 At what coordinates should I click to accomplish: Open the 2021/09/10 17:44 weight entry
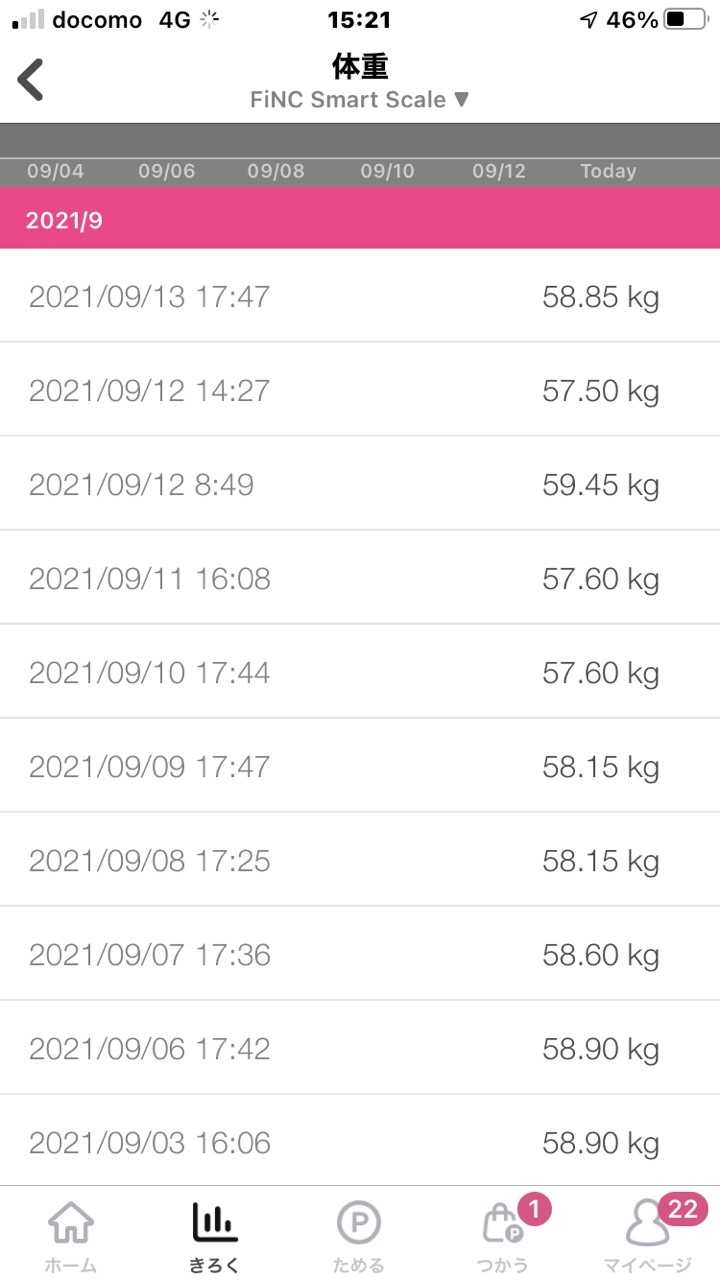click(360, 673)
